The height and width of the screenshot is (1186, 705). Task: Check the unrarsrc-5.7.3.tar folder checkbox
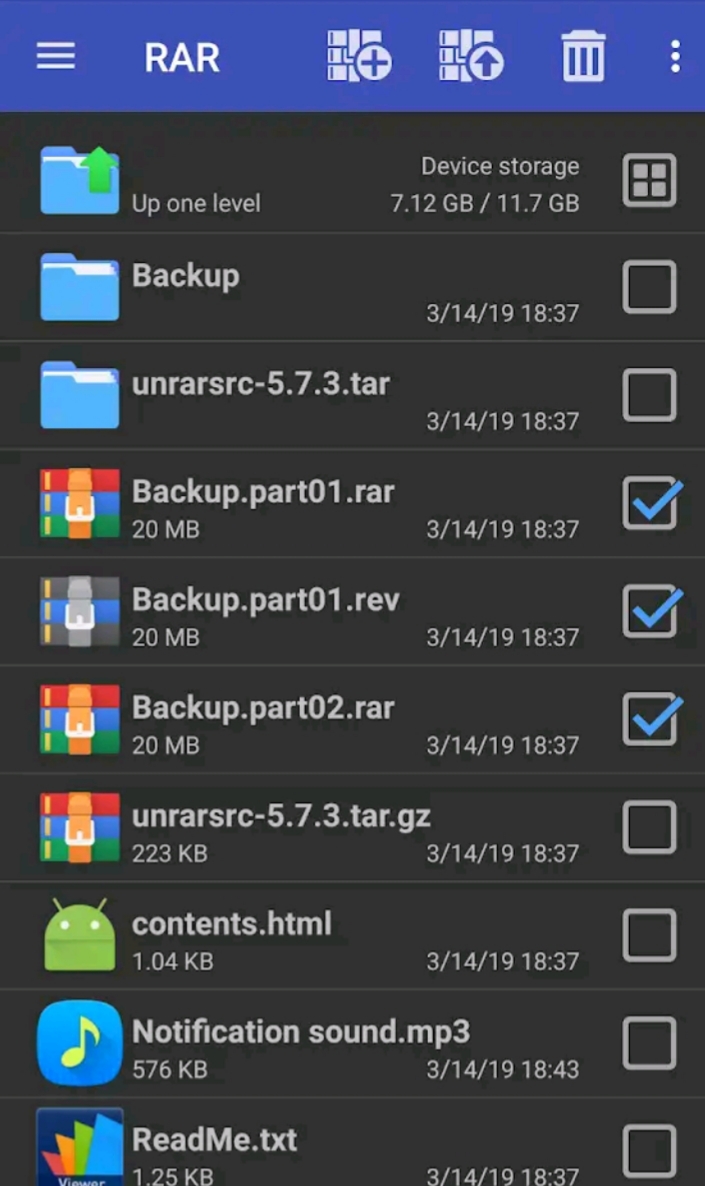coord(650,395)
